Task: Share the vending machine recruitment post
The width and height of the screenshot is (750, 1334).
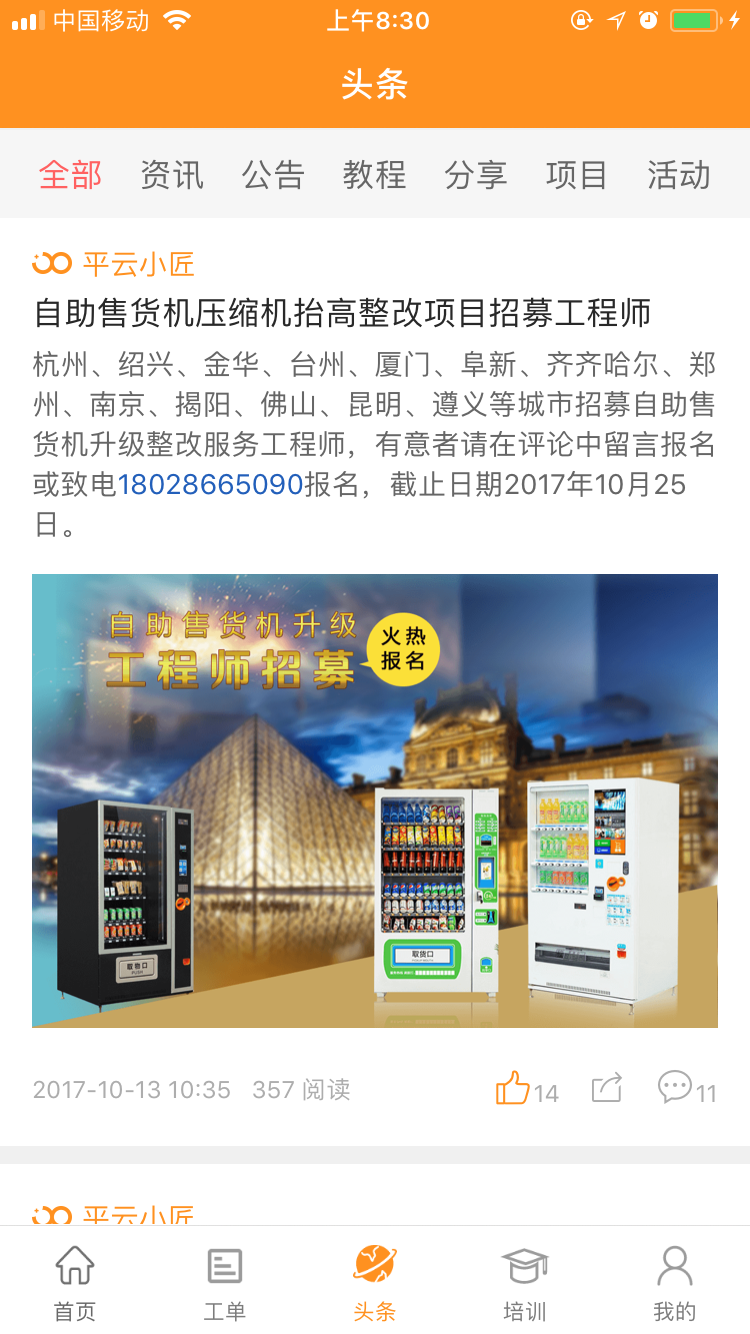Action: coord(607,1088)
